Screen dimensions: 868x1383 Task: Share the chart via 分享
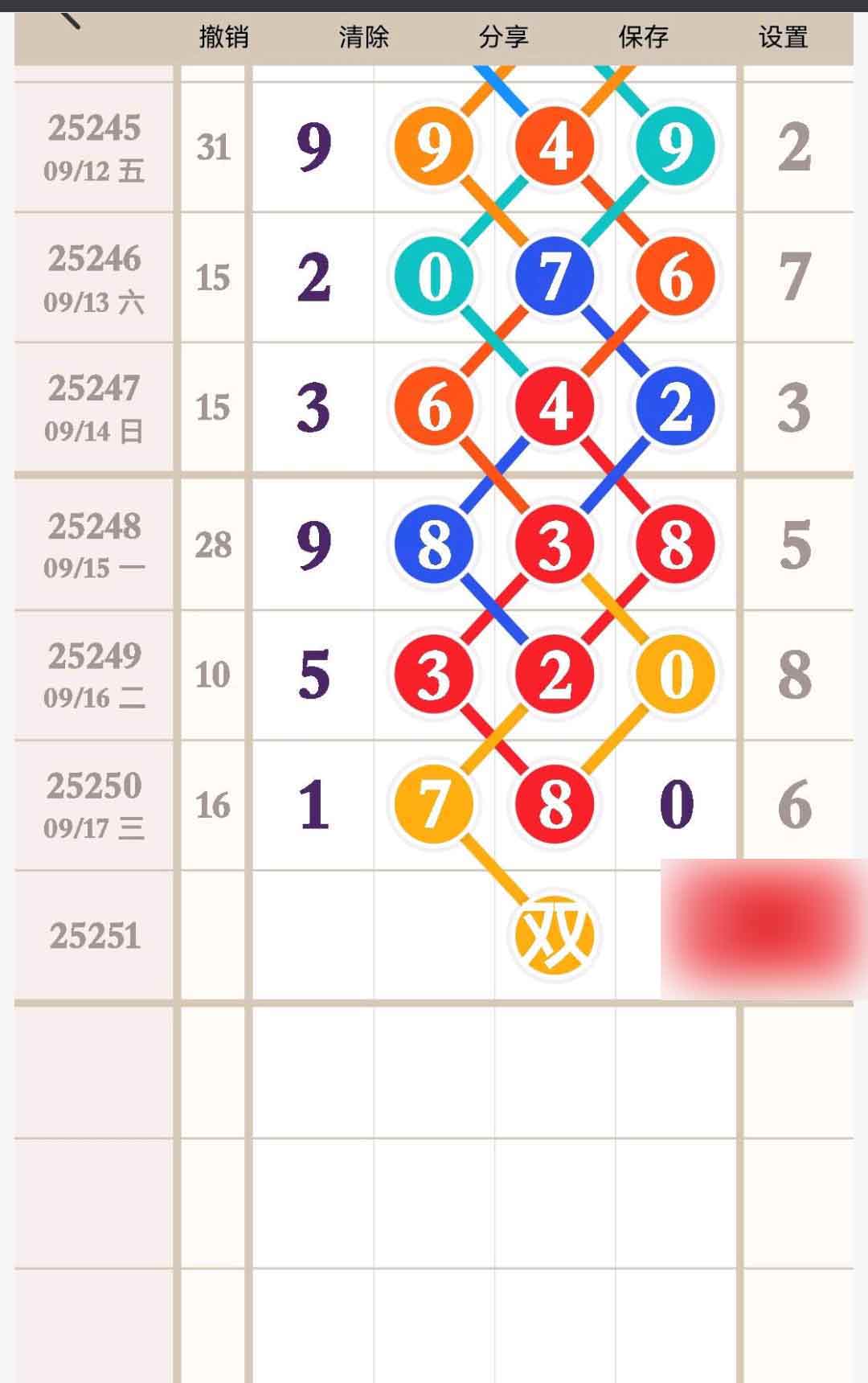coord(503,37)
